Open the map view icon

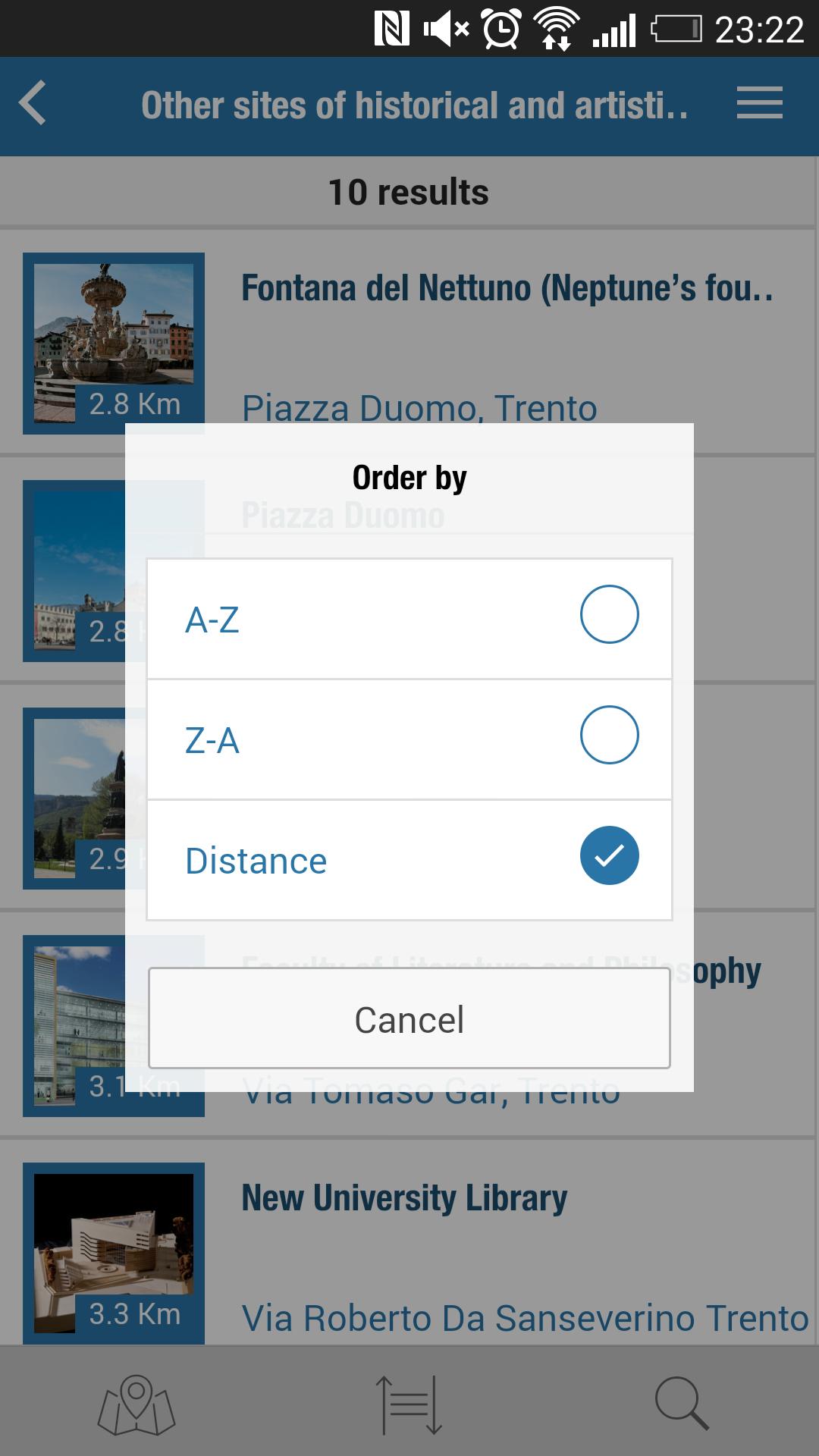click(x=136, y=1402)
